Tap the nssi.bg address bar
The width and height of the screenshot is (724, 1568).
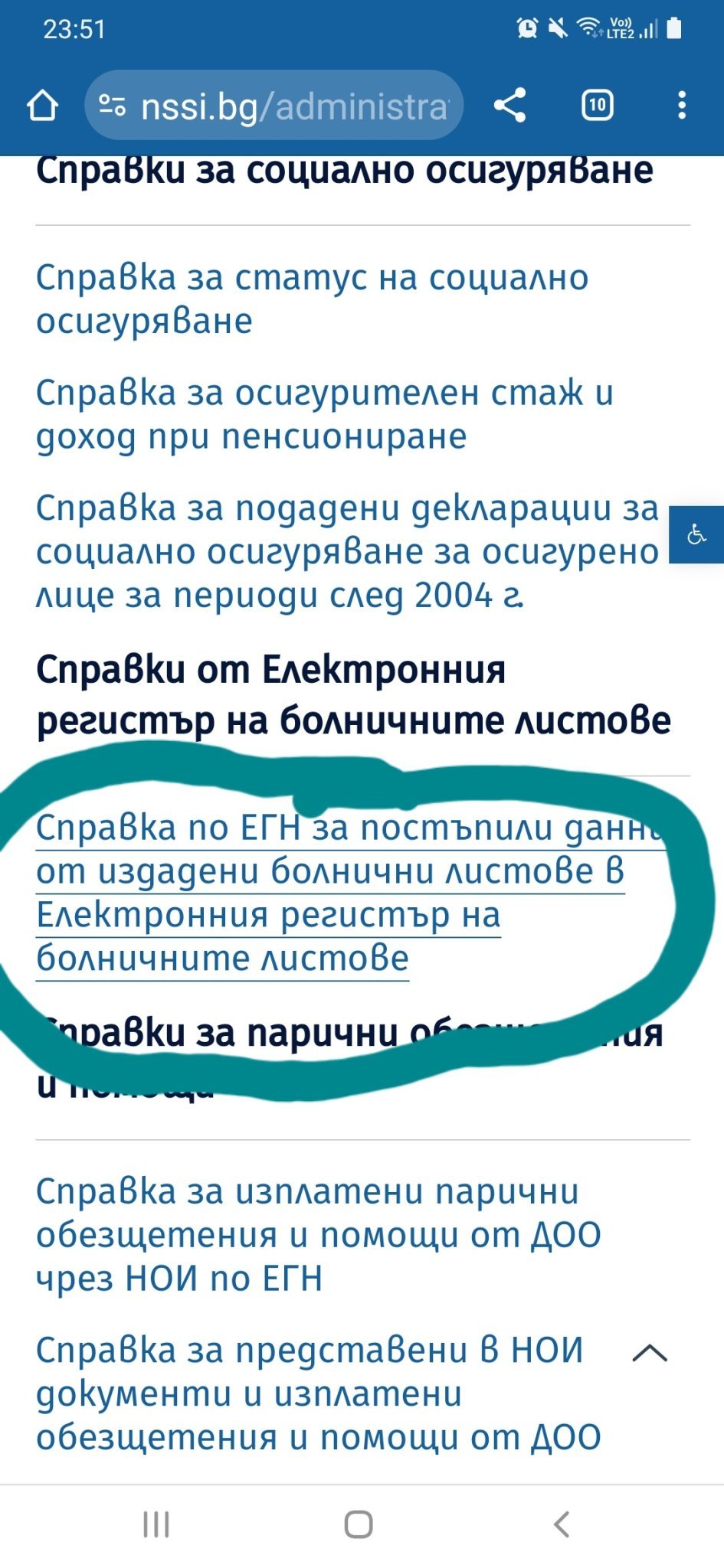pyautogui.click(x=274, y=106)
